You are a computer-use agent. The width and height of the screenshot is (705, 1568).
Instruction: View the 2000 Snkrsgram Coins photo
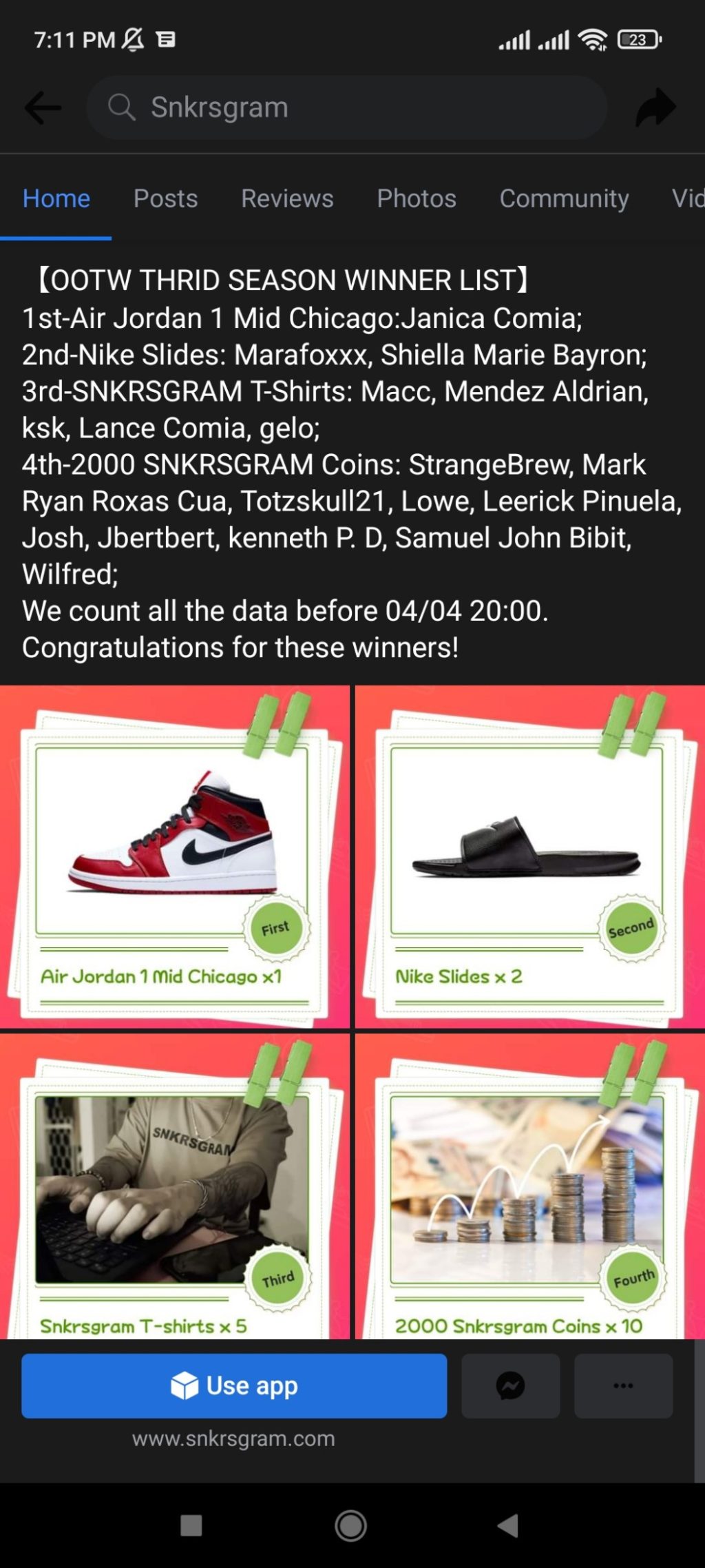pyautogui.click(x=529, y=1186)
